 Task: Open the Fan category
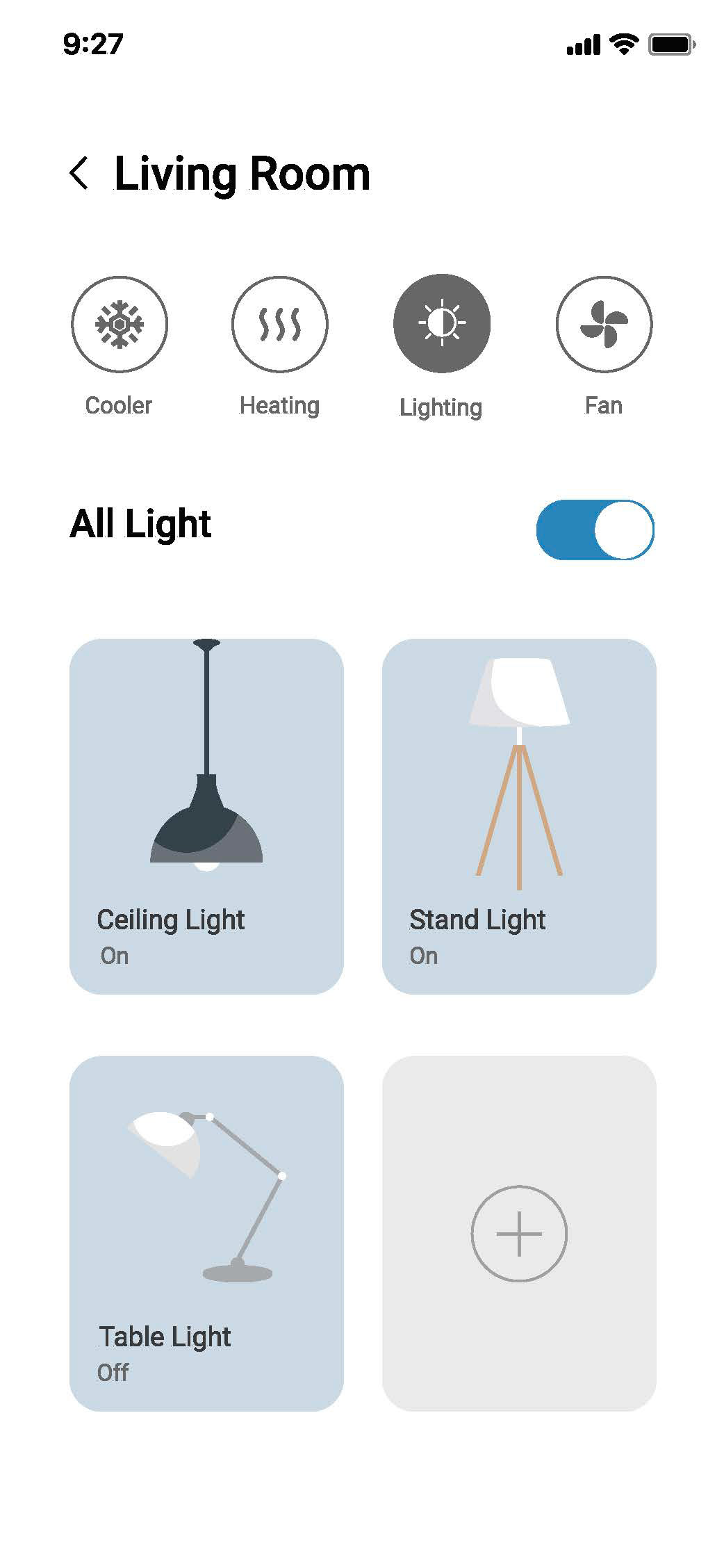[x=604, y=324]
